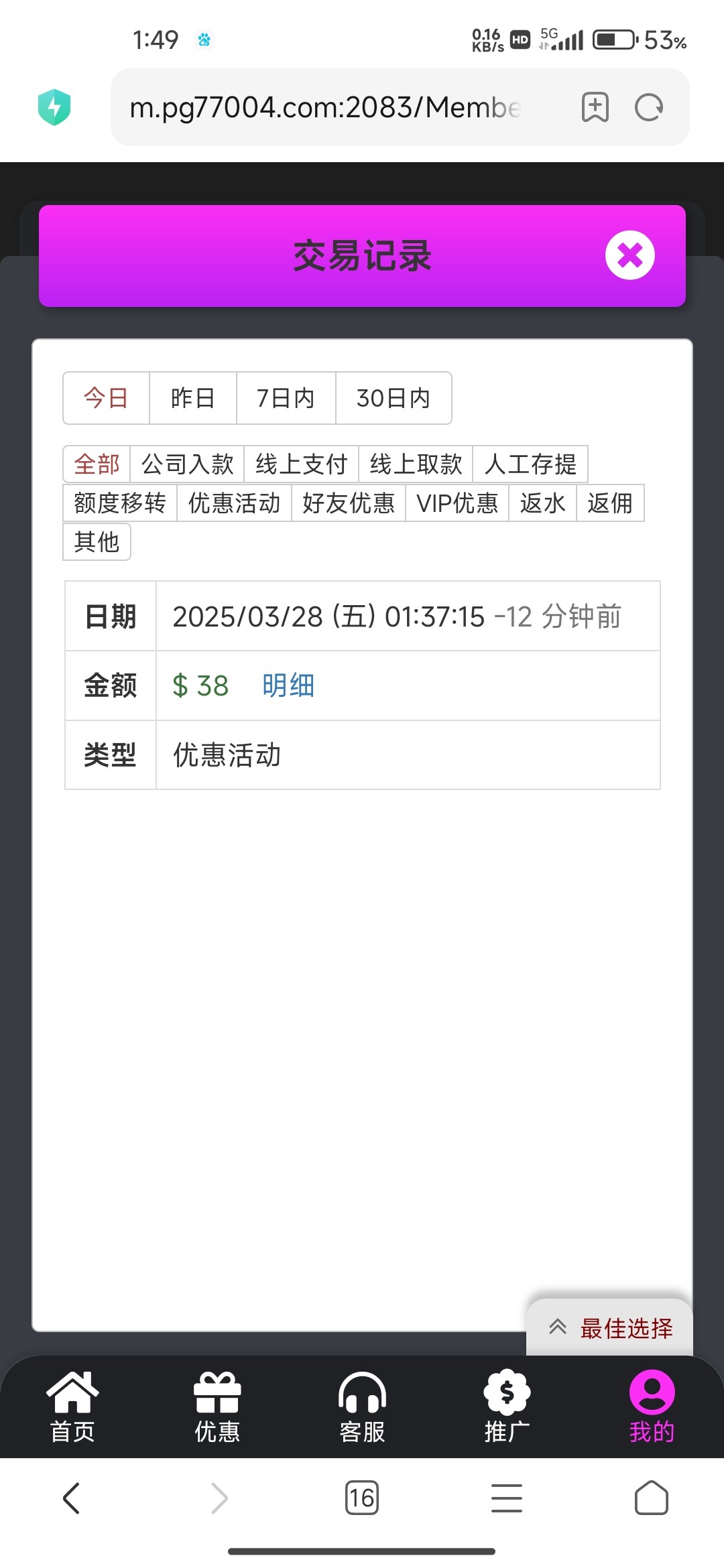Image resolution: width=724 pixels, height=1568 pixels.
Task: Open the 推广 tab
Action: tap(507, 1407)
